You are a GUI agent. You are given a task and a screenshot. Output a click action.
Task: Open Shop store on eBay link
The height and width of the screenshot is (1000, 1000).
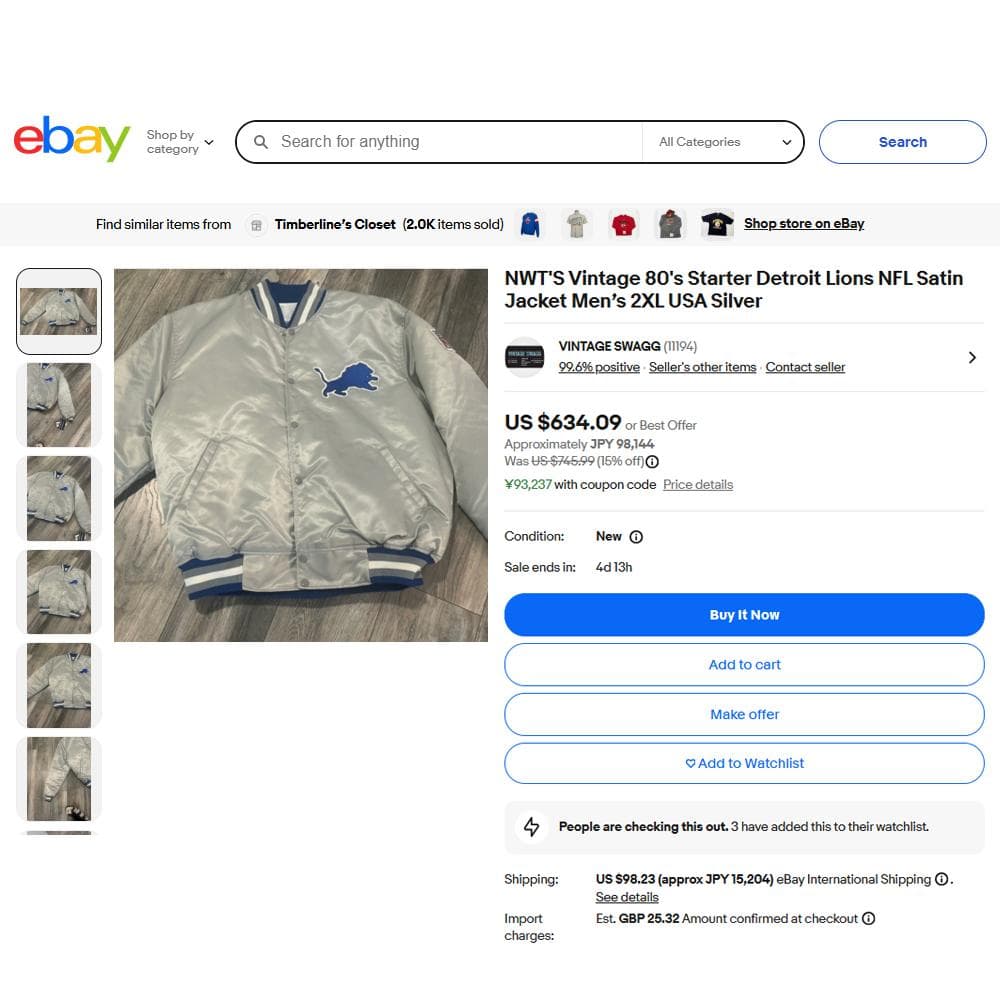[x=803, y=224]
